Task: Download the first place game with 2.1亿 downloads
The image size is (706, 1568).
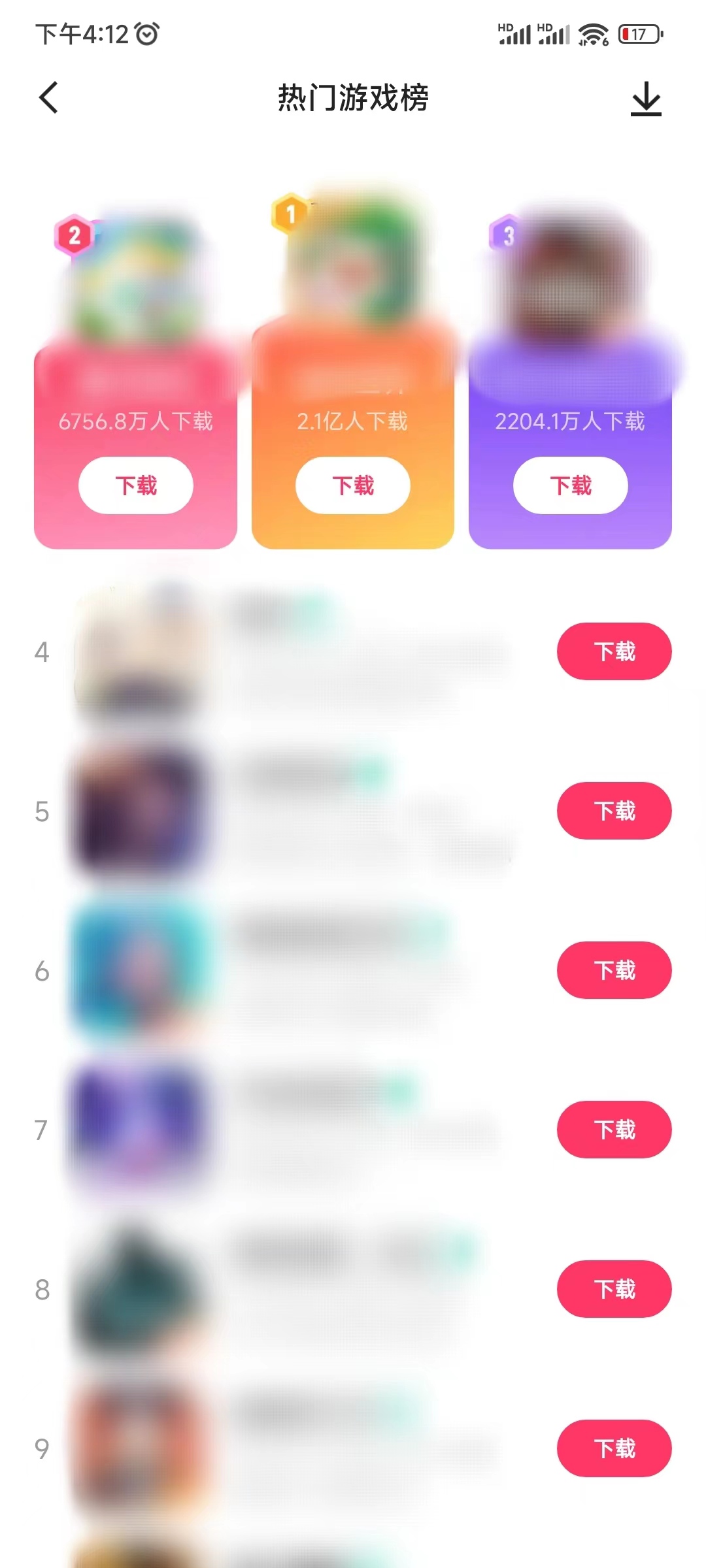Action: (x=352, y=485)
